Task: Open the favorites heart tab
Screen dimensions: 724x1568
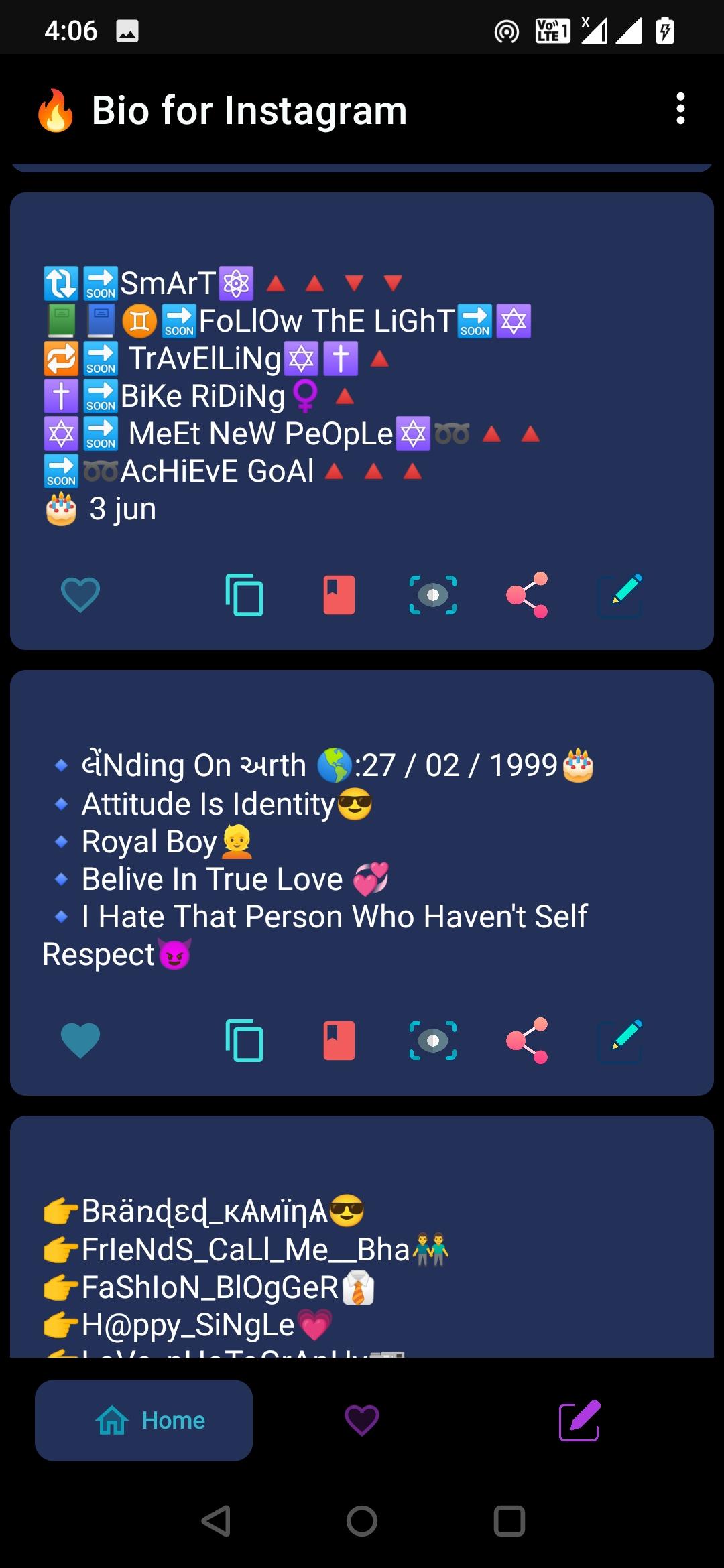Action: pos(362,1421)
